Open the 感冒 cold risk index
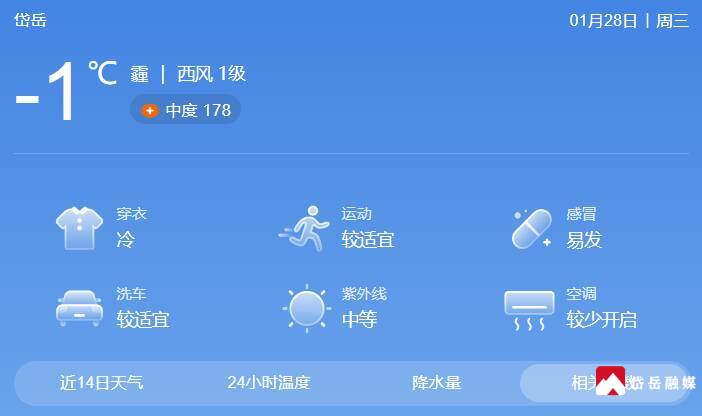This screenshot has width=702, height=416. (560, 228)
